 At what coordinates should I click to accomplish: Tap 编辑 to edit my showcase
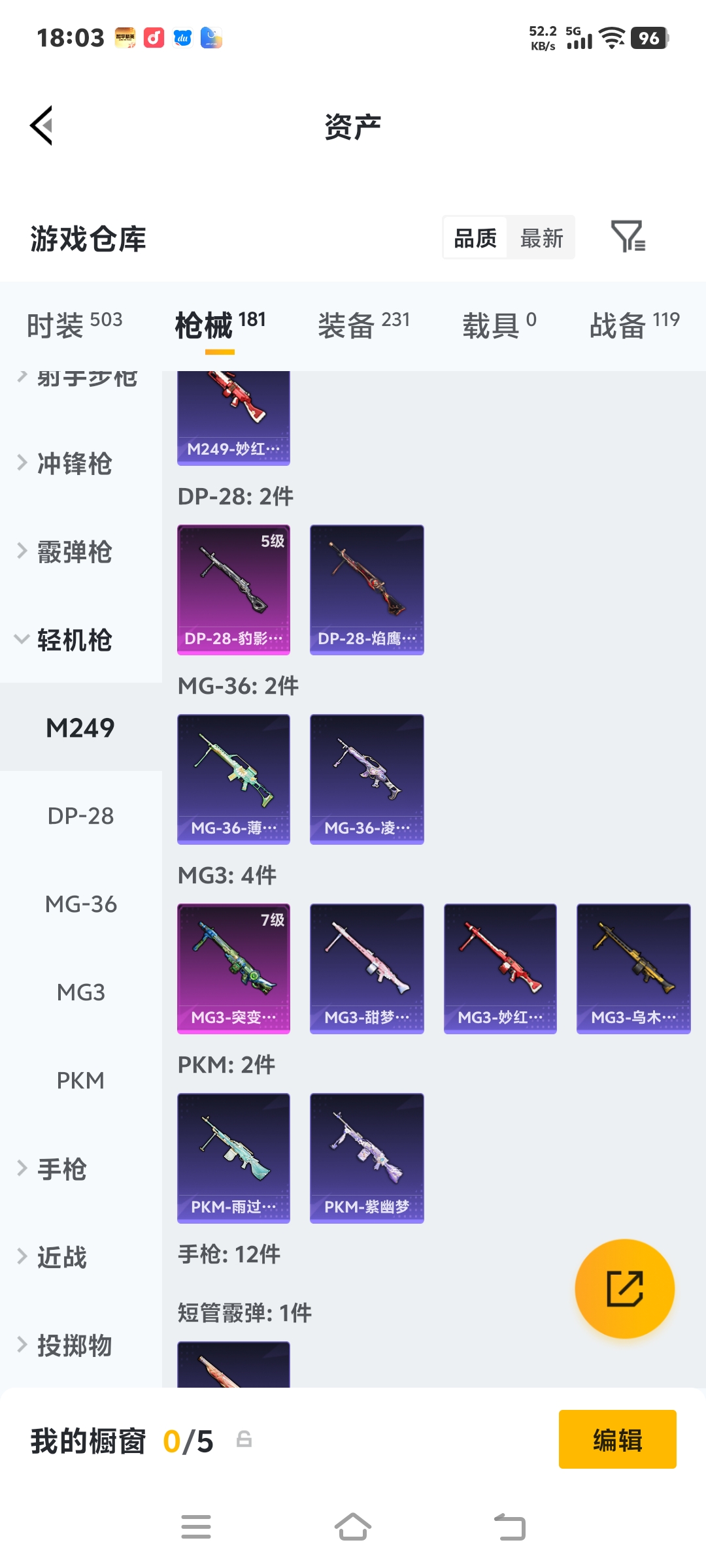[x=617, y=1439]
